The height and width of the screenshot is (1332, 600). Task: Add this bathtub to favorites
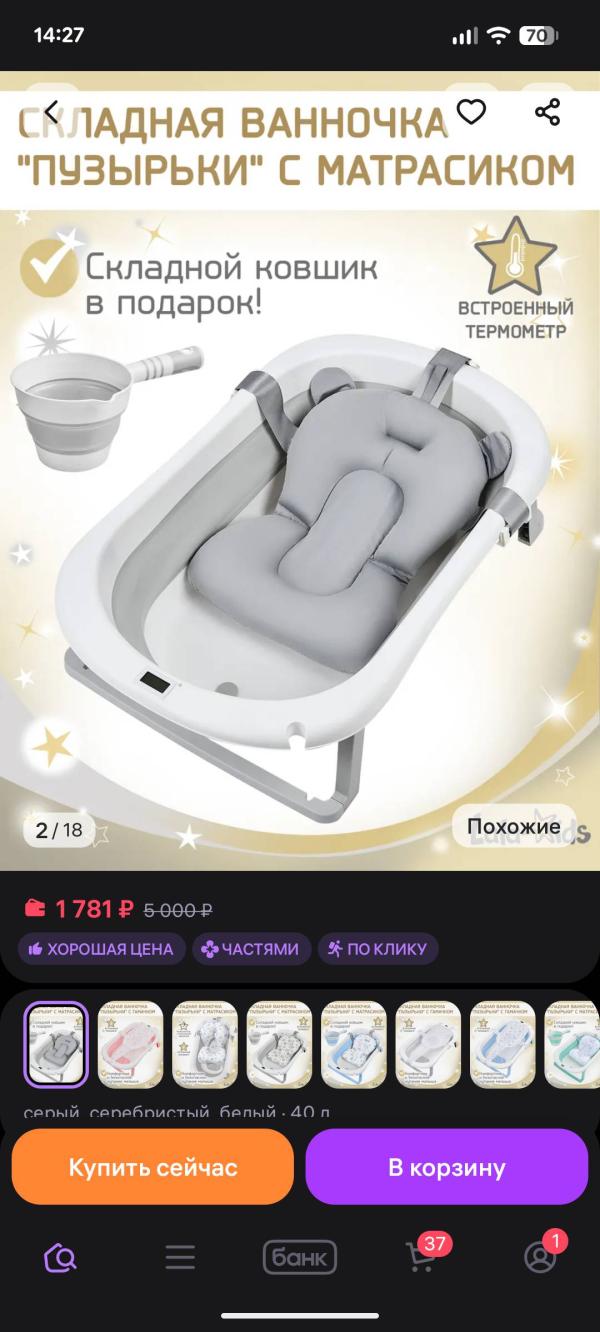pos(471,112)
